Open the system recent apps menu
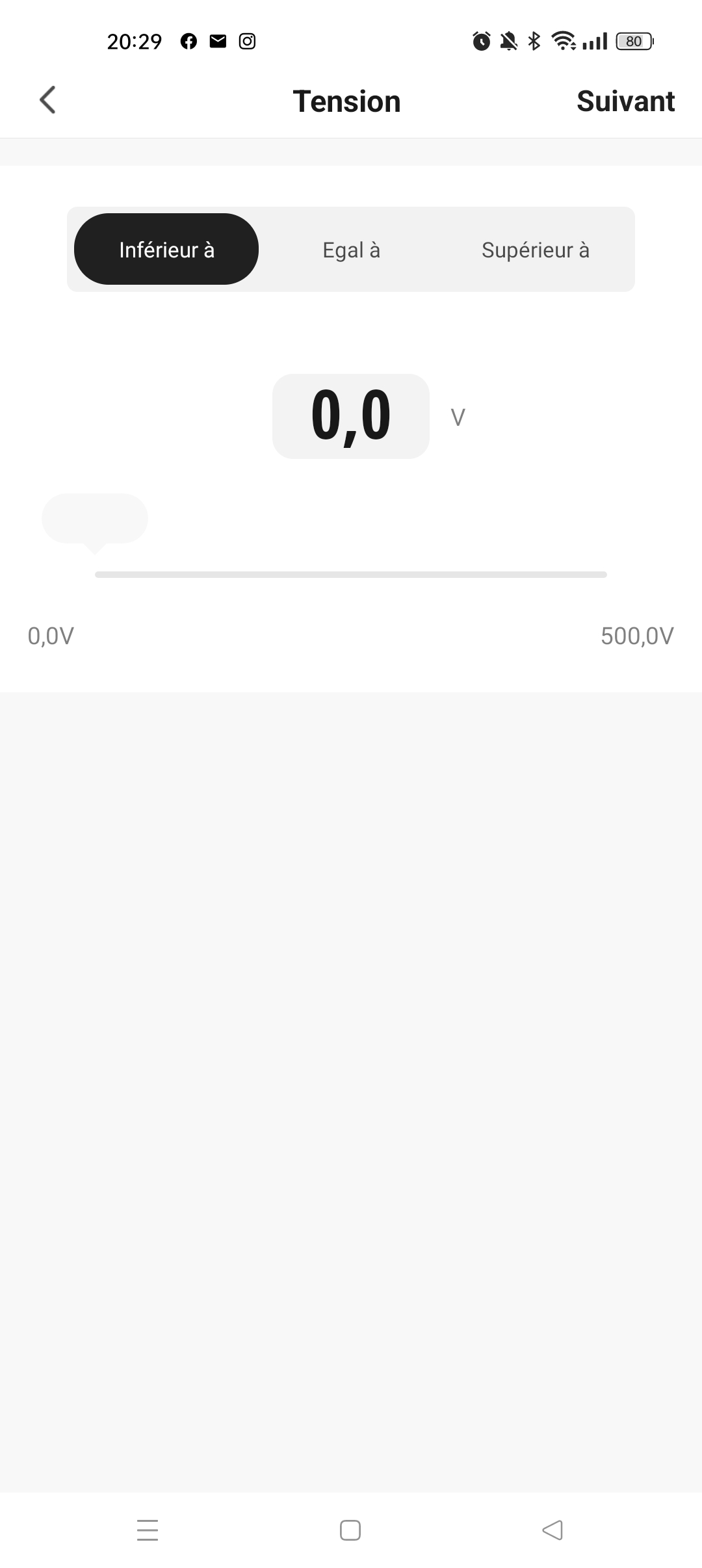Image resolution: width=702 pixels, height=1568 pixels. coord(148,1530)
